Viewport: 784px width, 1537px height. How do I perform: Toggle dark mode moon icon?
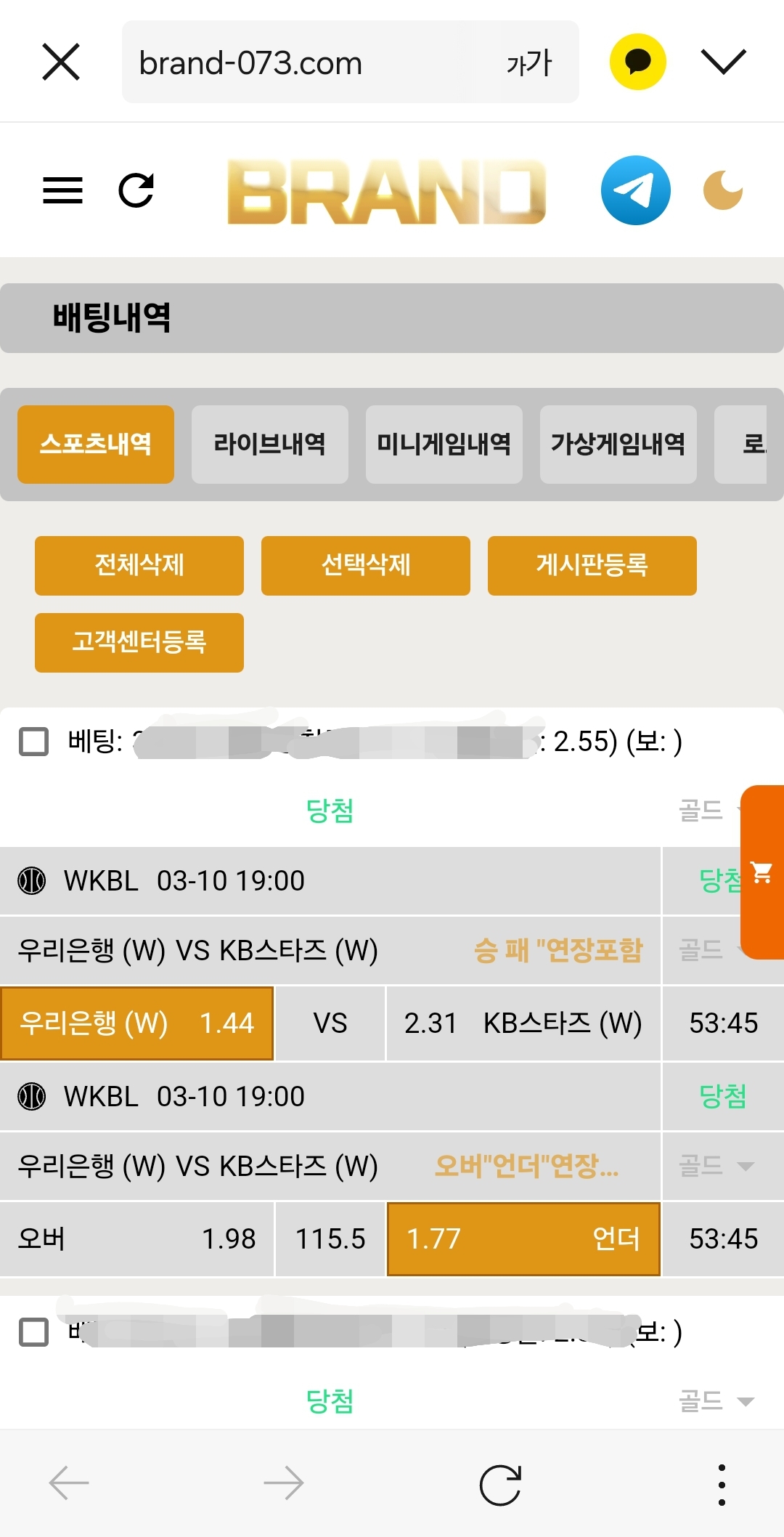point(723,190)
